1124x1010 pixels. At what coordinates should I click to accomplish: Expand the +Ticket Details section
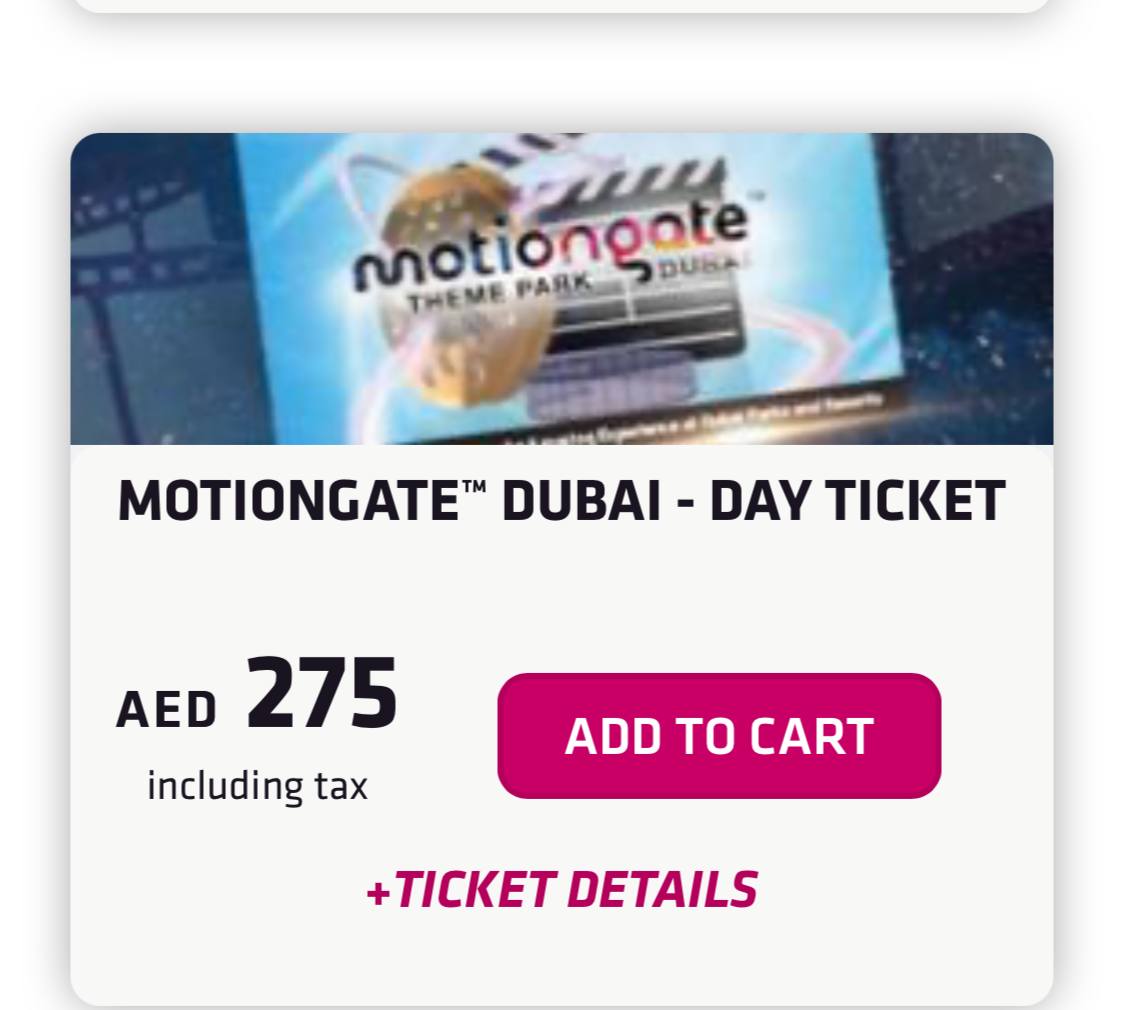pyautogui.click(x=561, y=889)
